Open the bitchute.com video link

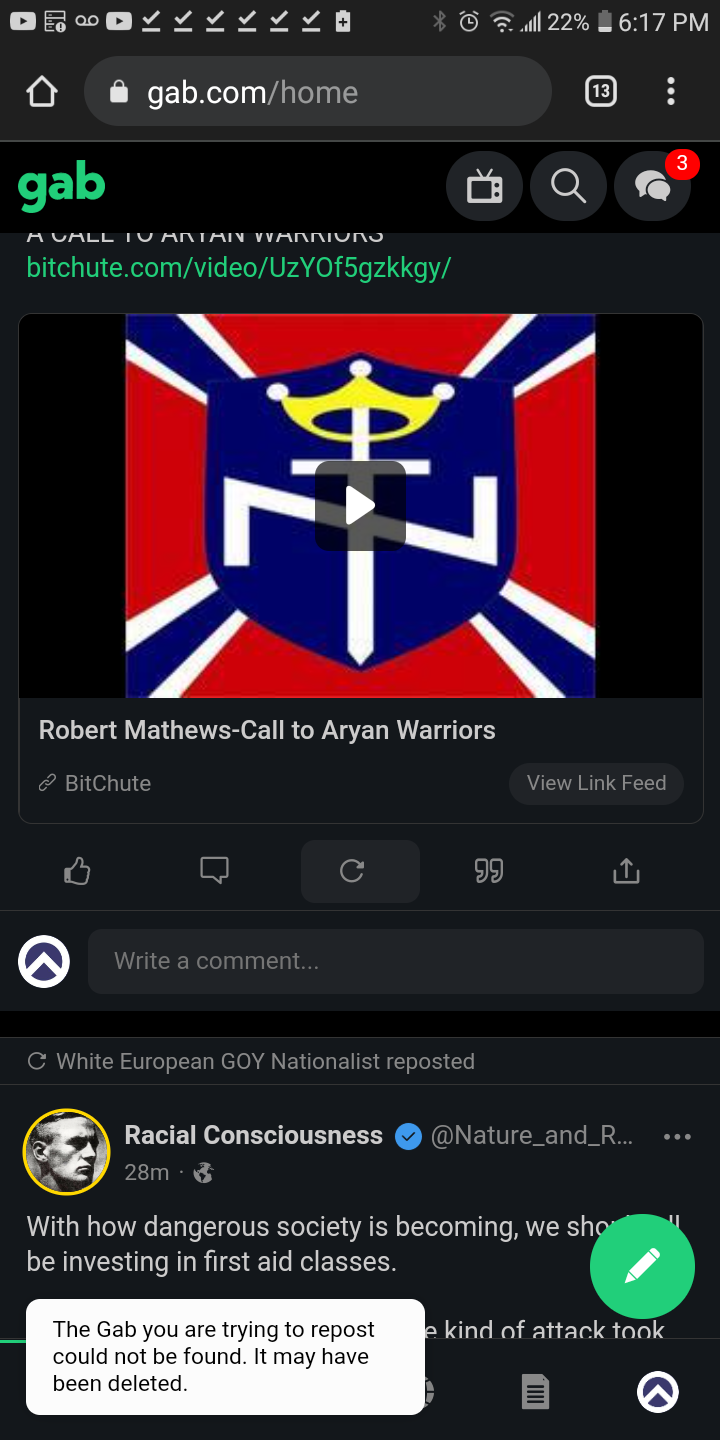coord(238,268)
